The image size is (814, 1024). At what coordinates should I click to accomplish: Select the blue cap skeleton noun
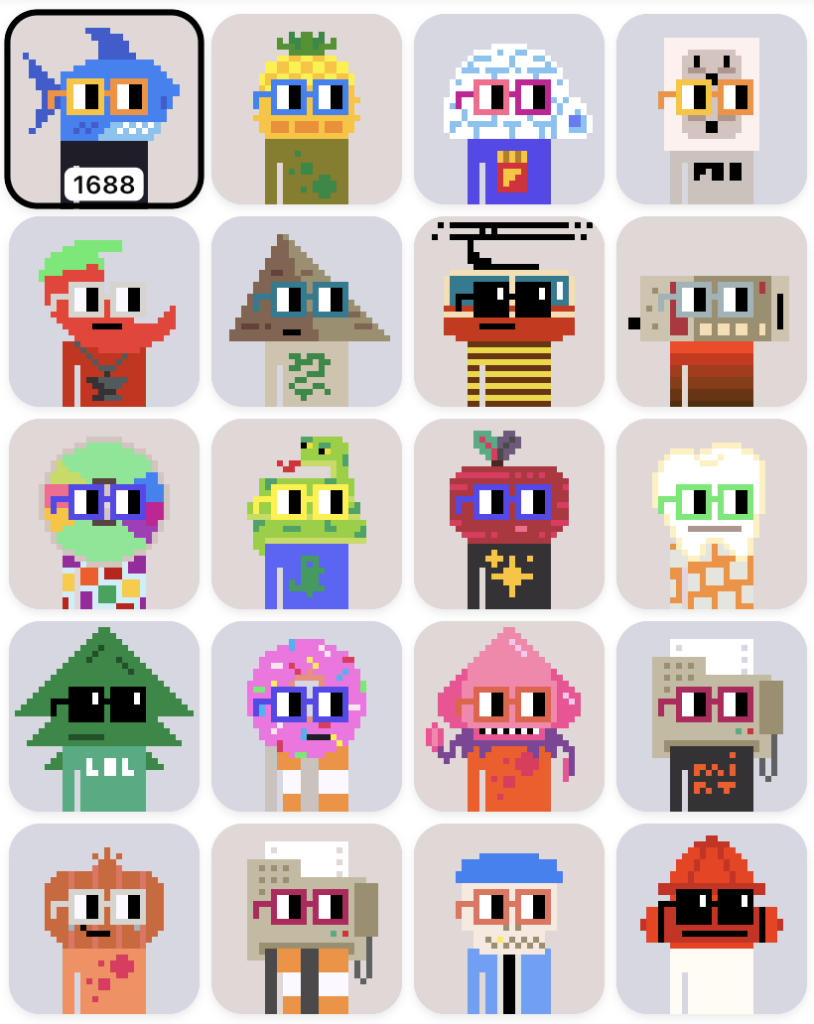tap(509, 918)
